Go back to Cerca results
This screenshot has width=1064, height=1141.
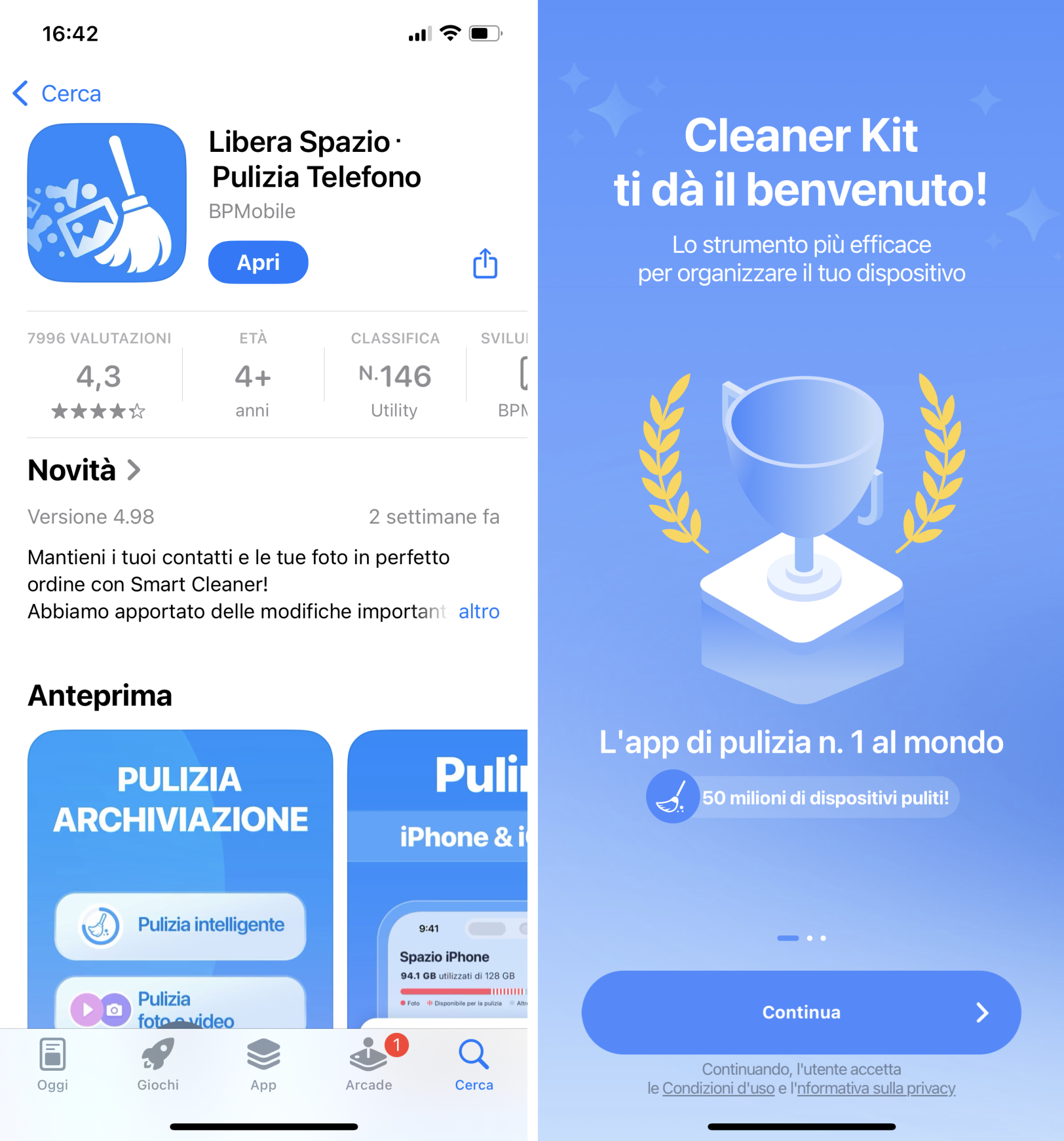(57, 94)
